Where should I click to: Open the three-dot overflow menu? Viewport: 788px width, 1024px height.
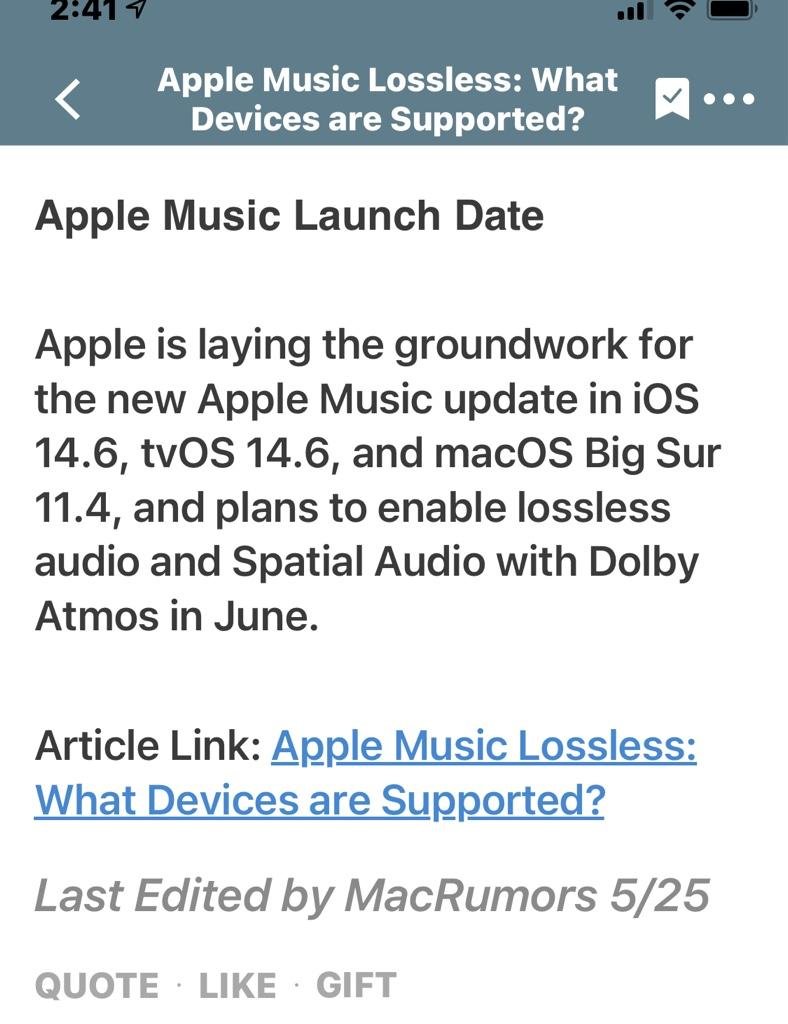pos(730,100)
